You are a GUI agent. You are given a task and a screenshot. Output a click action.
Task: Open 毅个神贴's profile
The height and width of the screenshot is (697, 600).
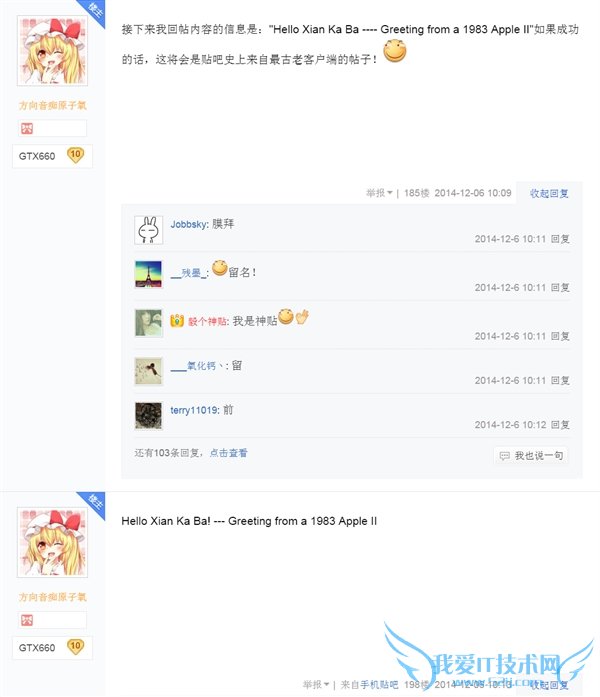[207, 322]
